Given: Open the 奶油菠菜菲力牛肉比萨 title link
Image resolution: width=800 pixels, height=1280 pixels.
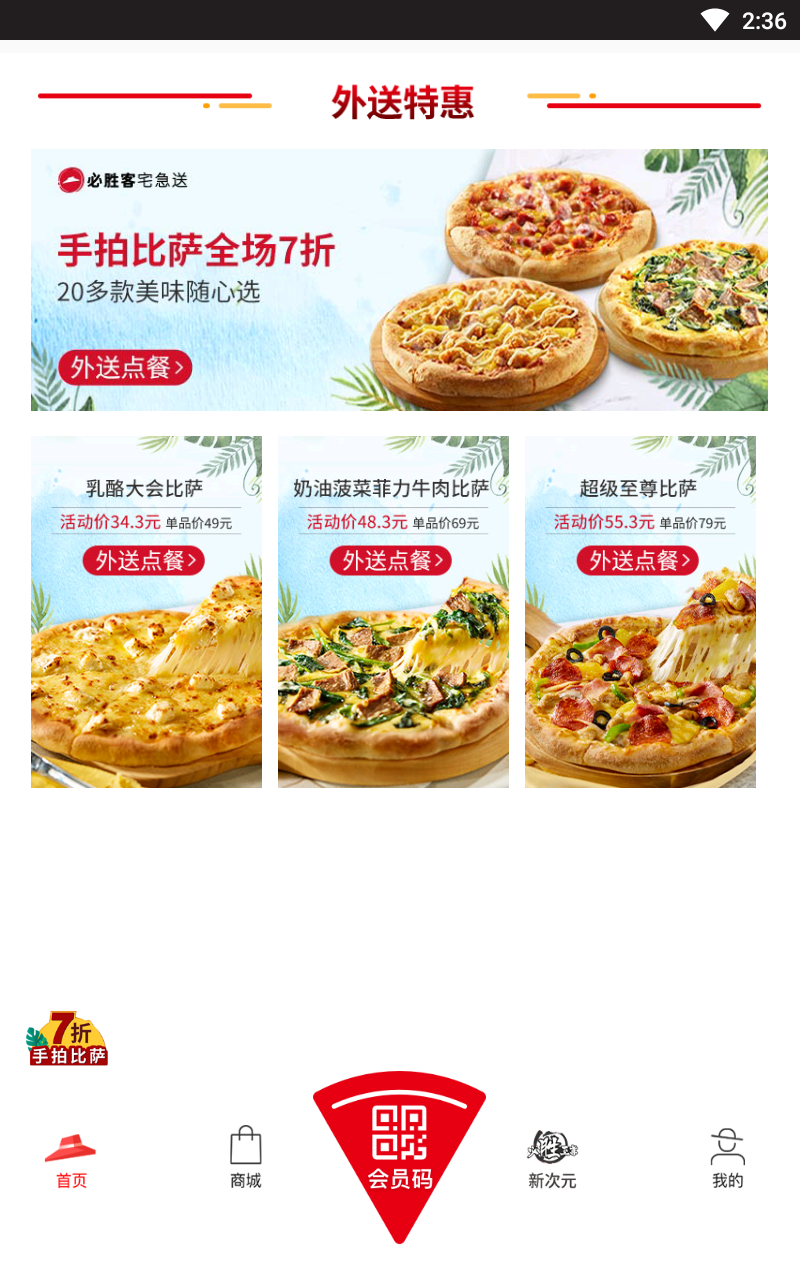Looking at the screenshot, I should (393, 489).
